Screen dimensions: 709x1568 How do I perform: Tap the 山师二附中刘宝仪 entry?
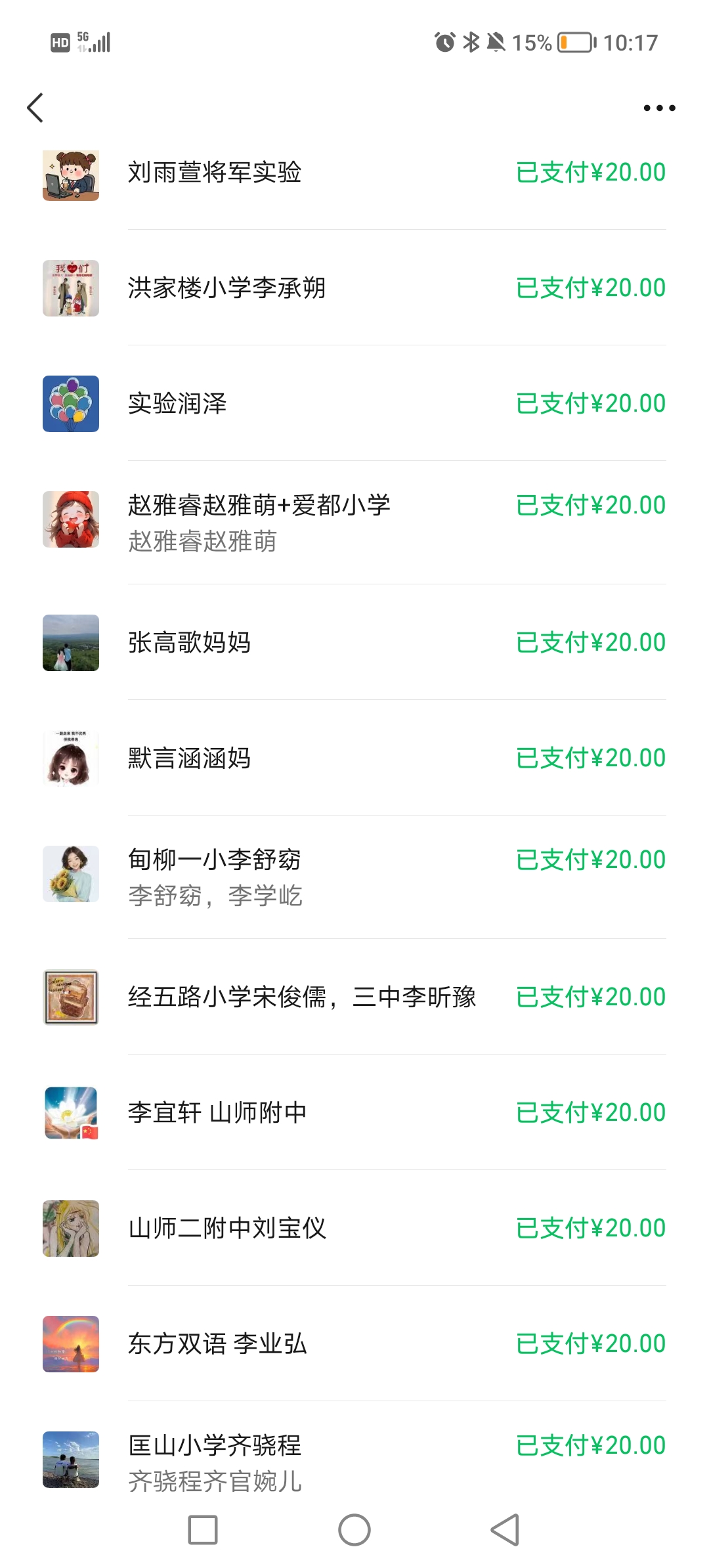tap(354, 1229)
